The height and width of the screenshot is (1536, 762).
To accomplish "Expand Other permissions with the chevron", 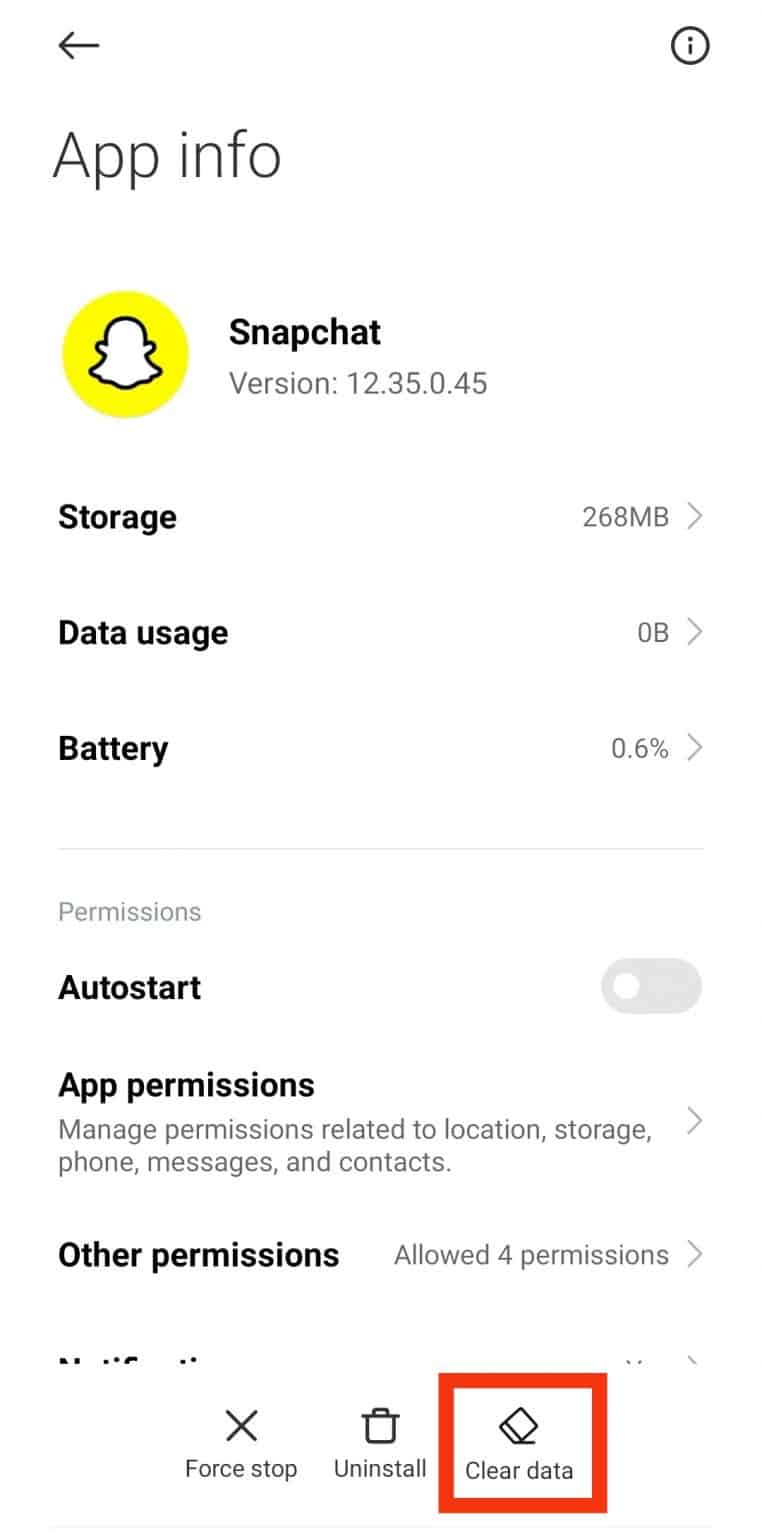I will [694, 1255].
